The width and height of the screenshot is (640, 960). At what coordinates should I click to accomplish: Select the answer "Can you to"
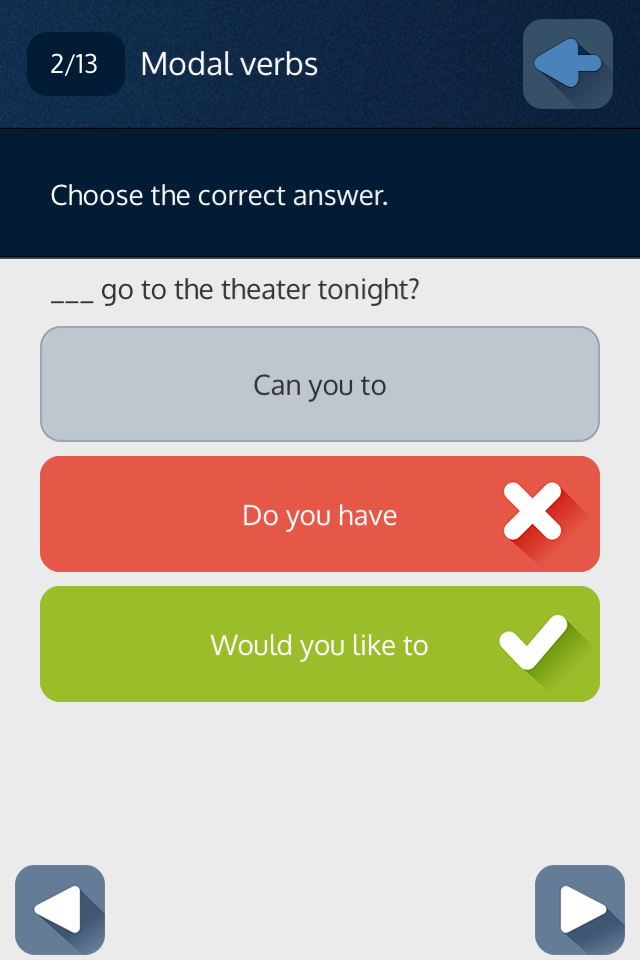[320, 384]
